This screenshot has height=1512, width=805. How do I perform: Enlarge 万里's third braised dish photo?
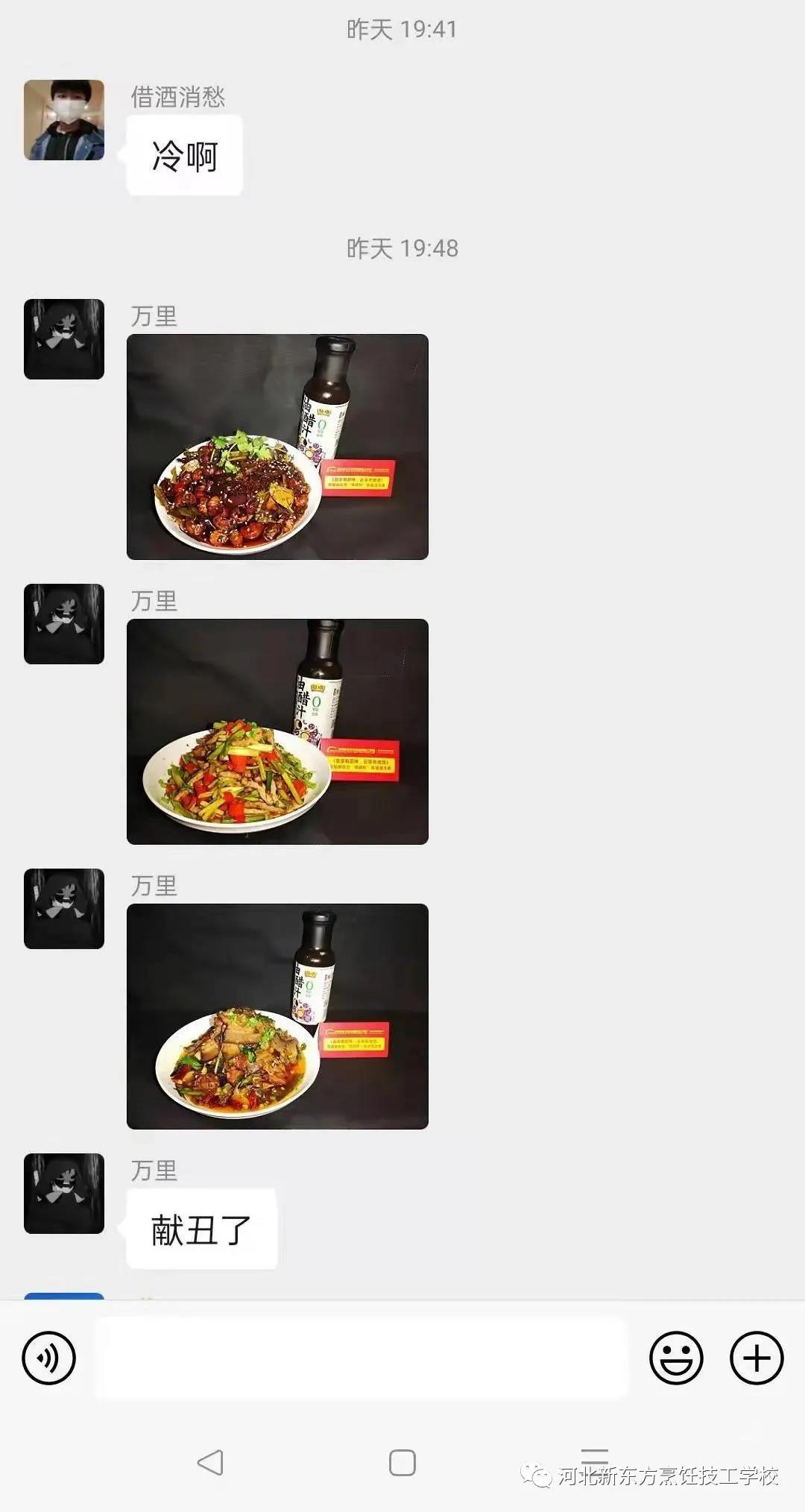[277, 1016]
